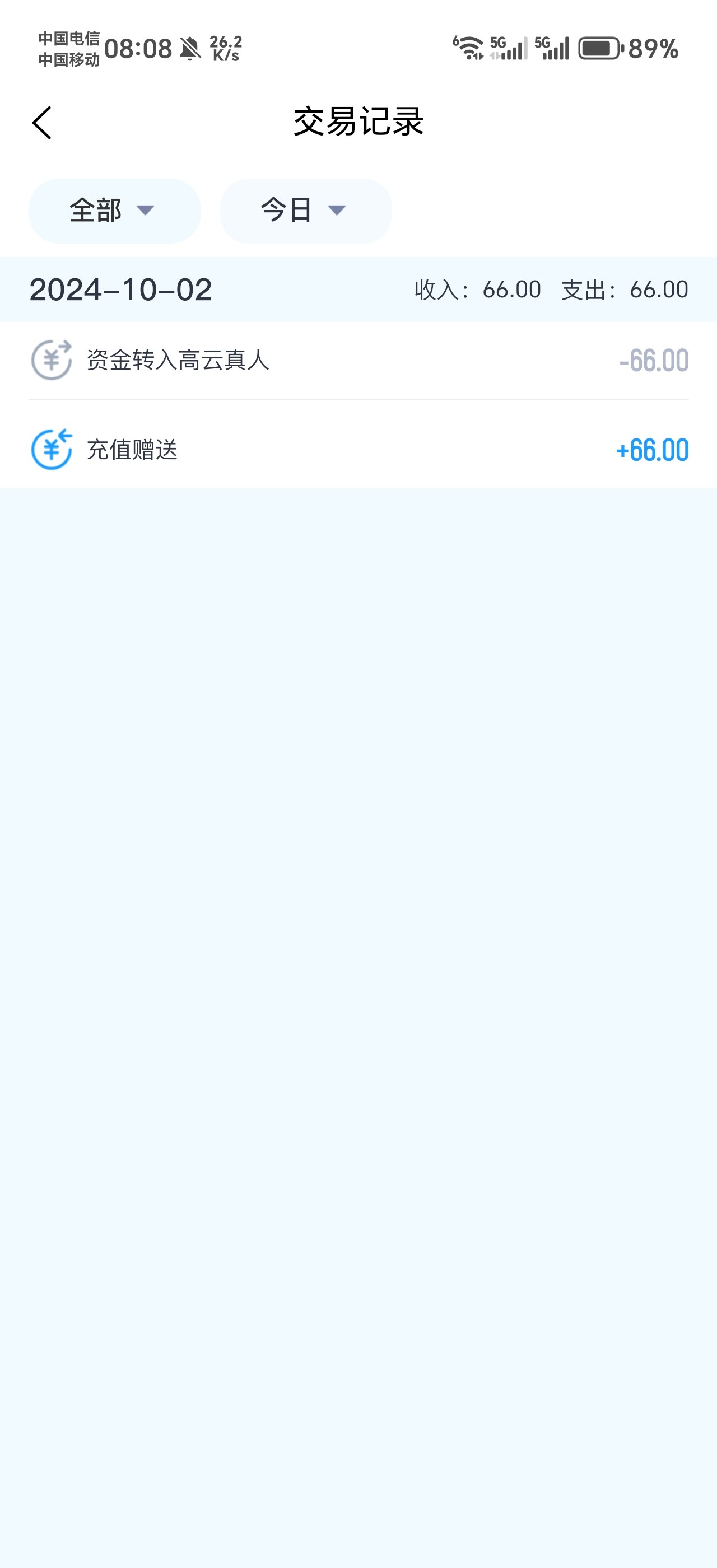Image resolution: width=717 pixels, height=1568 pixels.
Task: View the 充值赠送 transaction details
Action: [x=358, y=450]
